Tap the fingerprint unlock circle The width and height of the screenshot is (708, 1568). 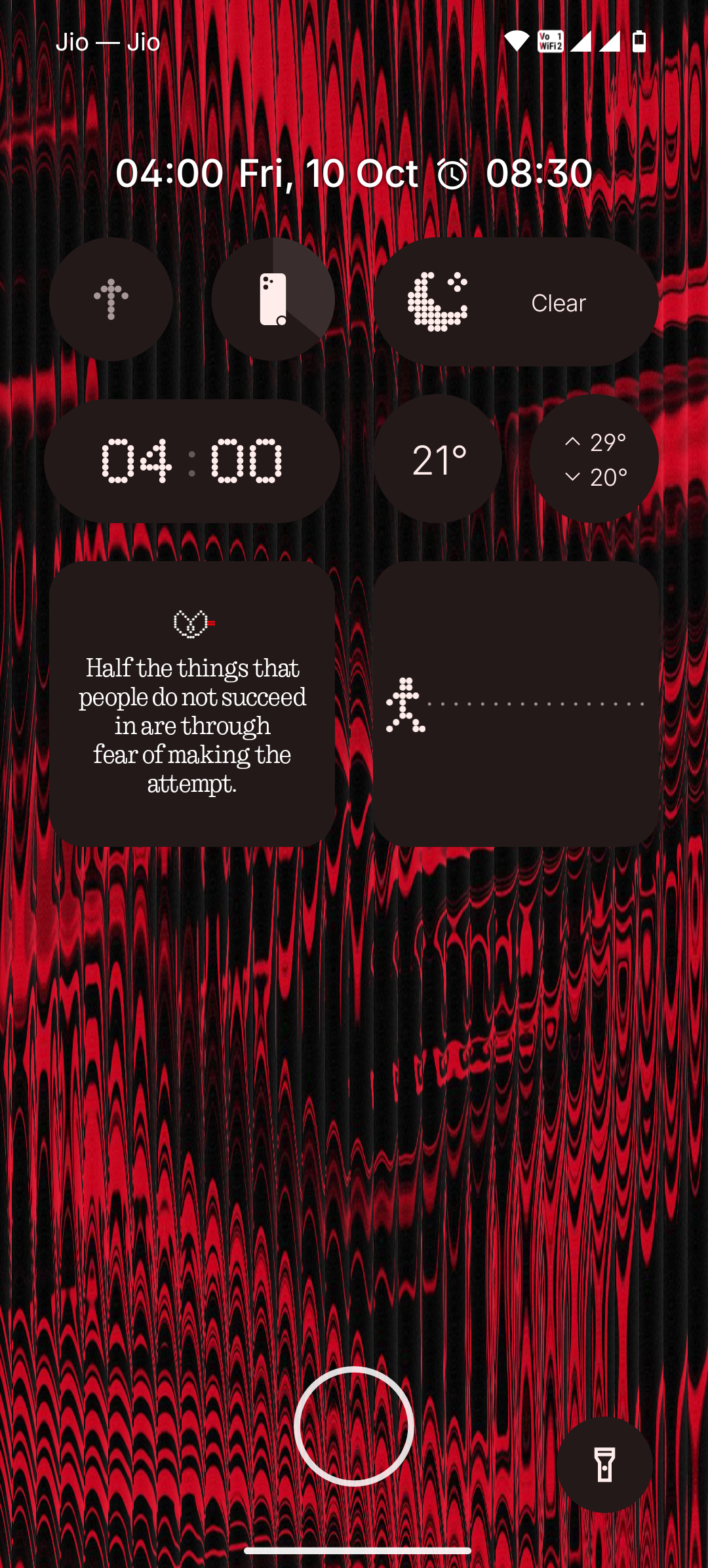click(354, 1426)
